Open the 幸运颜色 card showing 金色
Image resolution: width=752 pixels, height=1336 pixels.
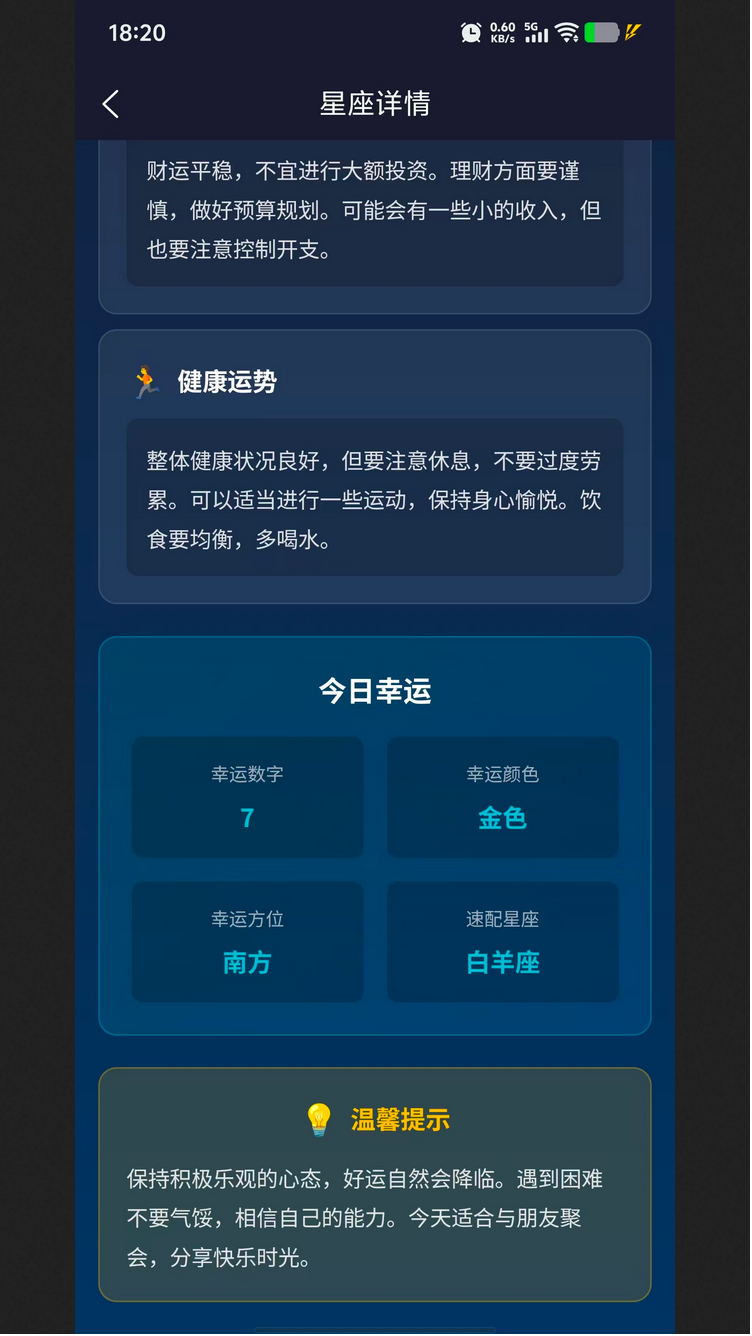tap(502, 797)
